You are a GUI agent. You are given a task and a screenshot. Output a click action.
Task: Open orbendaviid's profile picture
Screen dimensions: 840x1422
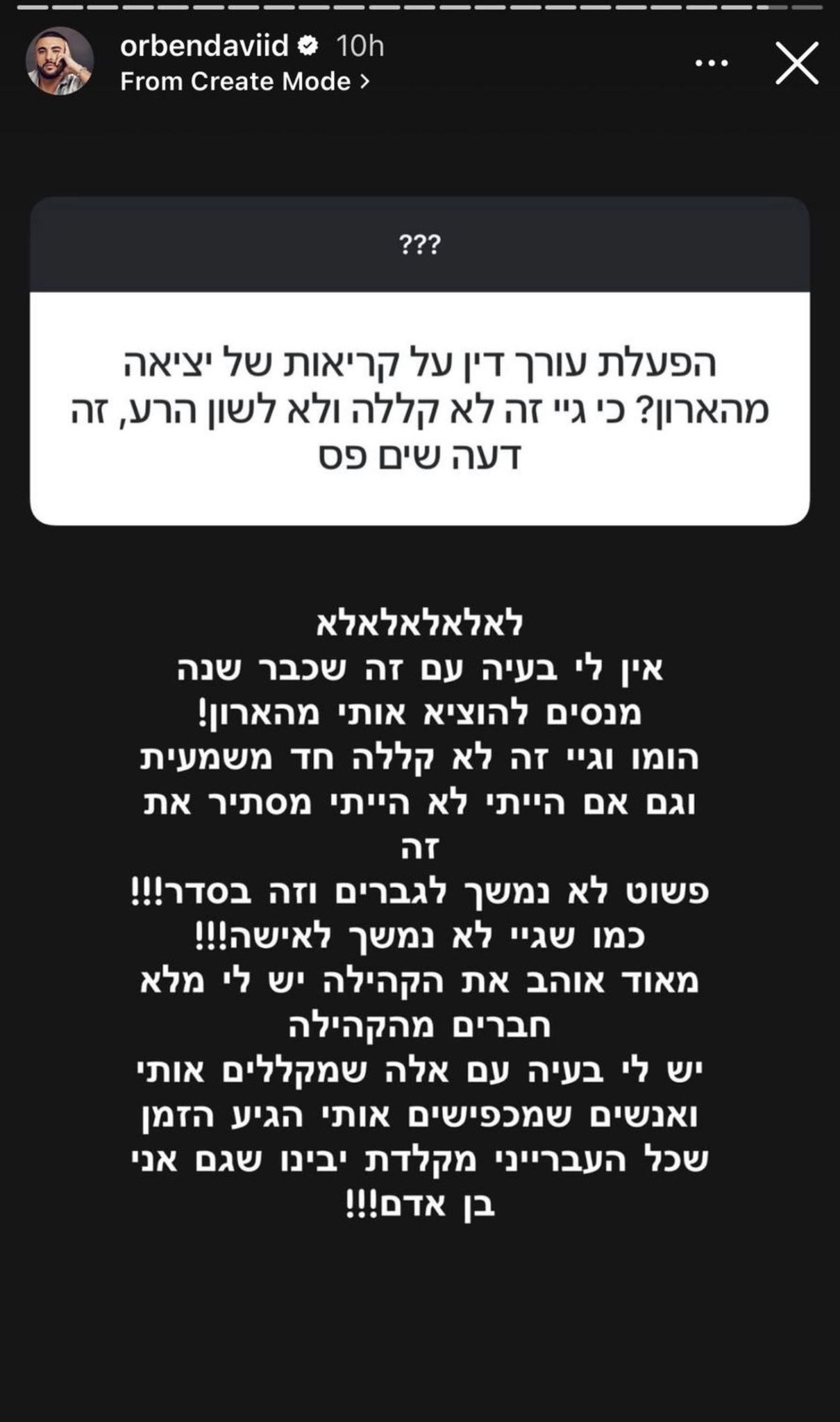pyautogui.click(x=60, y=61)
